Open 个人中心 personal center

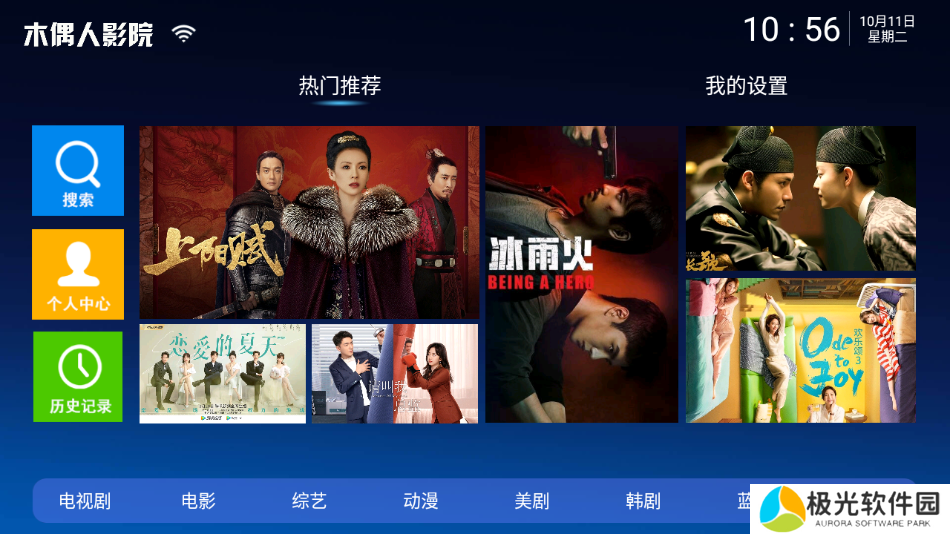pyautogui.click(x=78, y=274)
